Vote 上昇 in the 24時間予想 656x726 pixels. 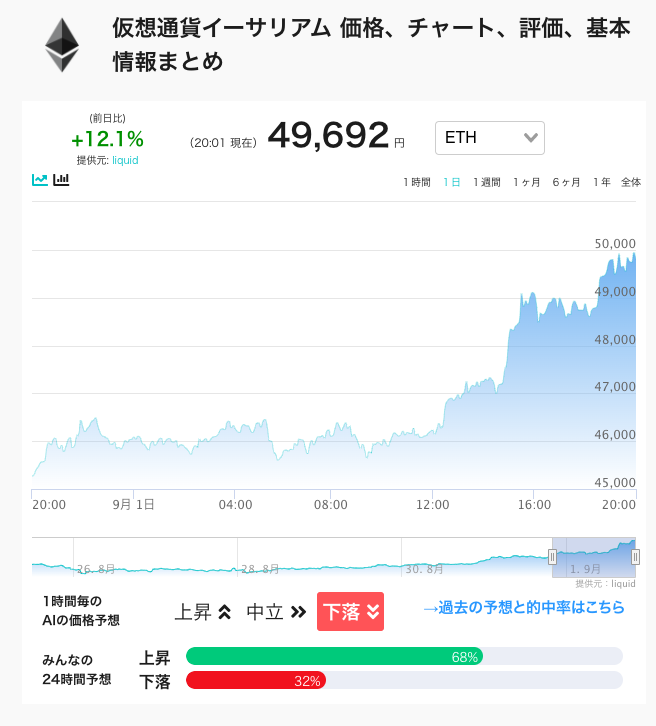point(404,656)
